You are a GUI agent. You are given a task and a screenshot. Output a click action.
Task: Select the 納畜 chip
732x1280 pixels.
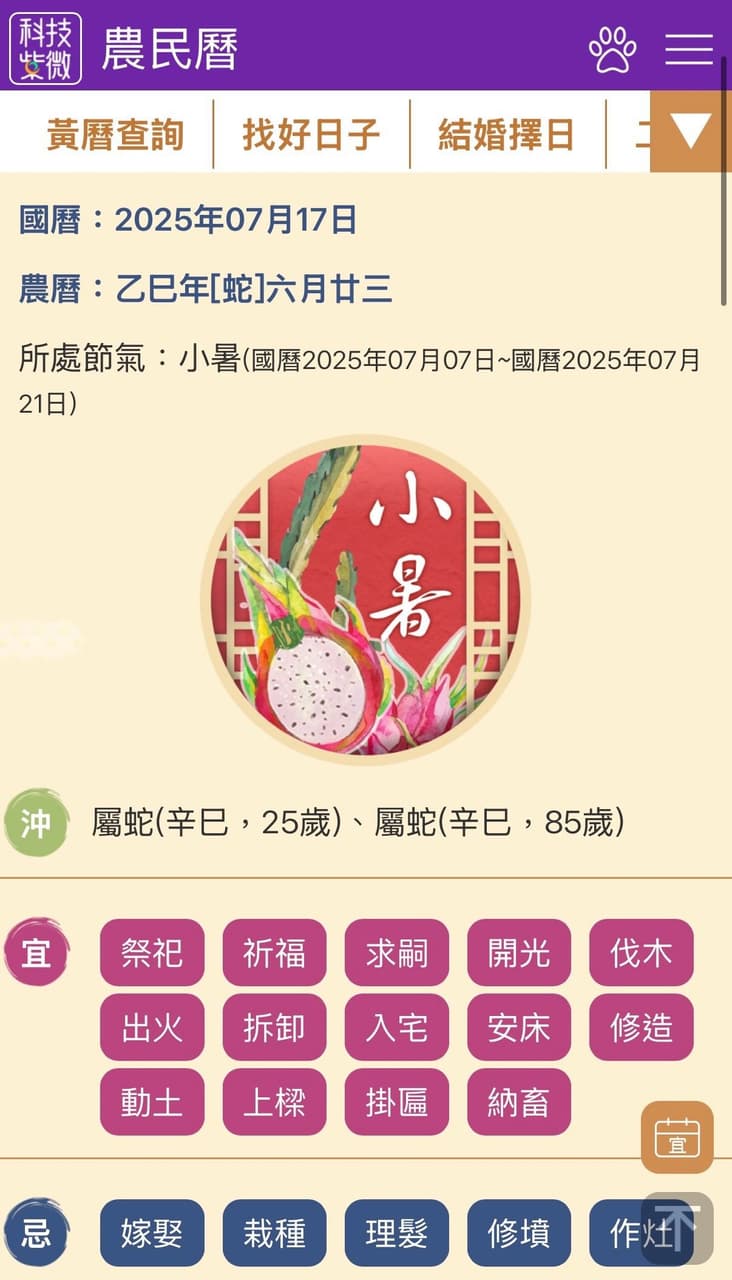coord(519,1102)
